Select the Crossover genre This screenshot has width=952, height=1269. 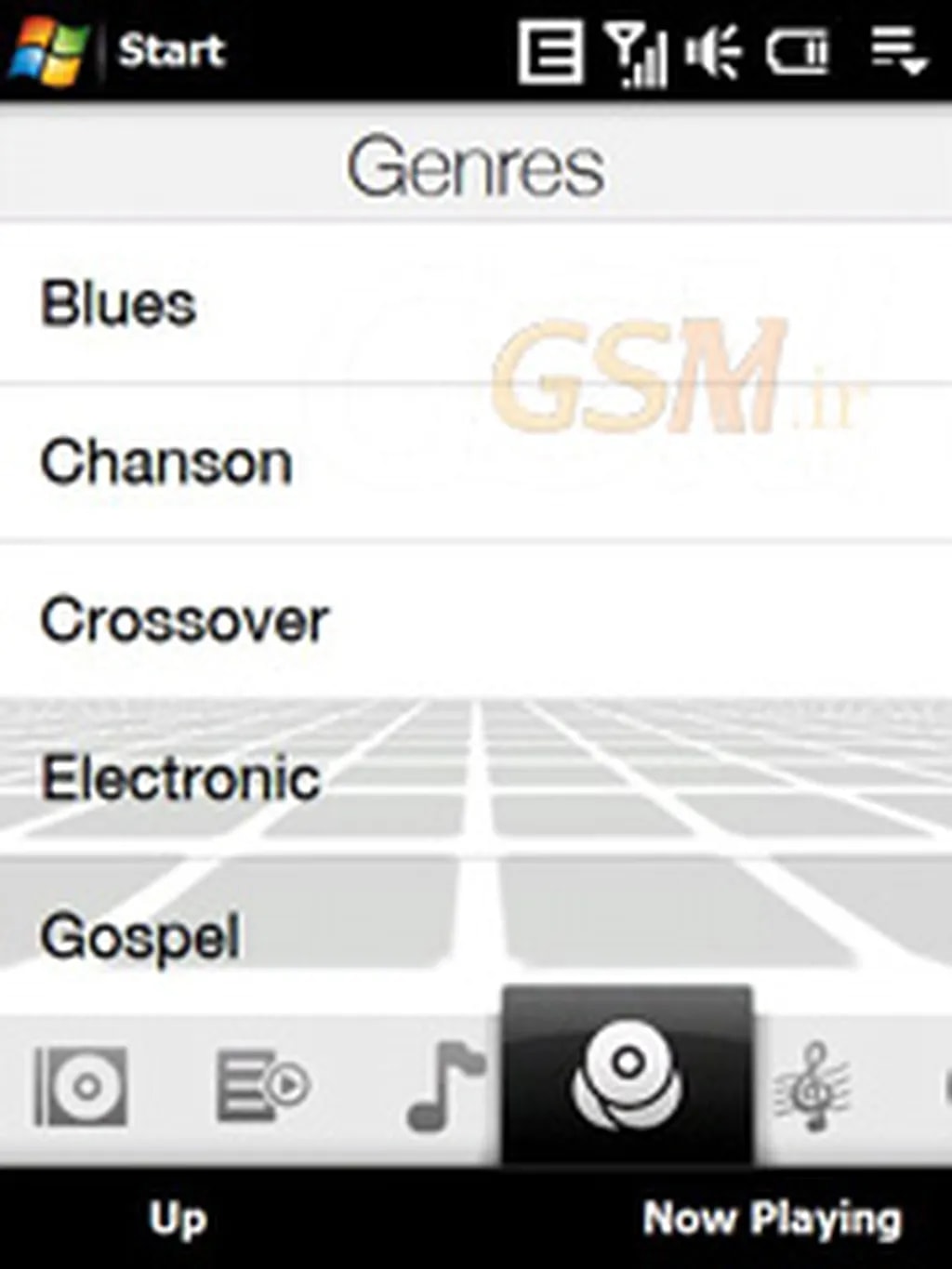click(184, 620)
